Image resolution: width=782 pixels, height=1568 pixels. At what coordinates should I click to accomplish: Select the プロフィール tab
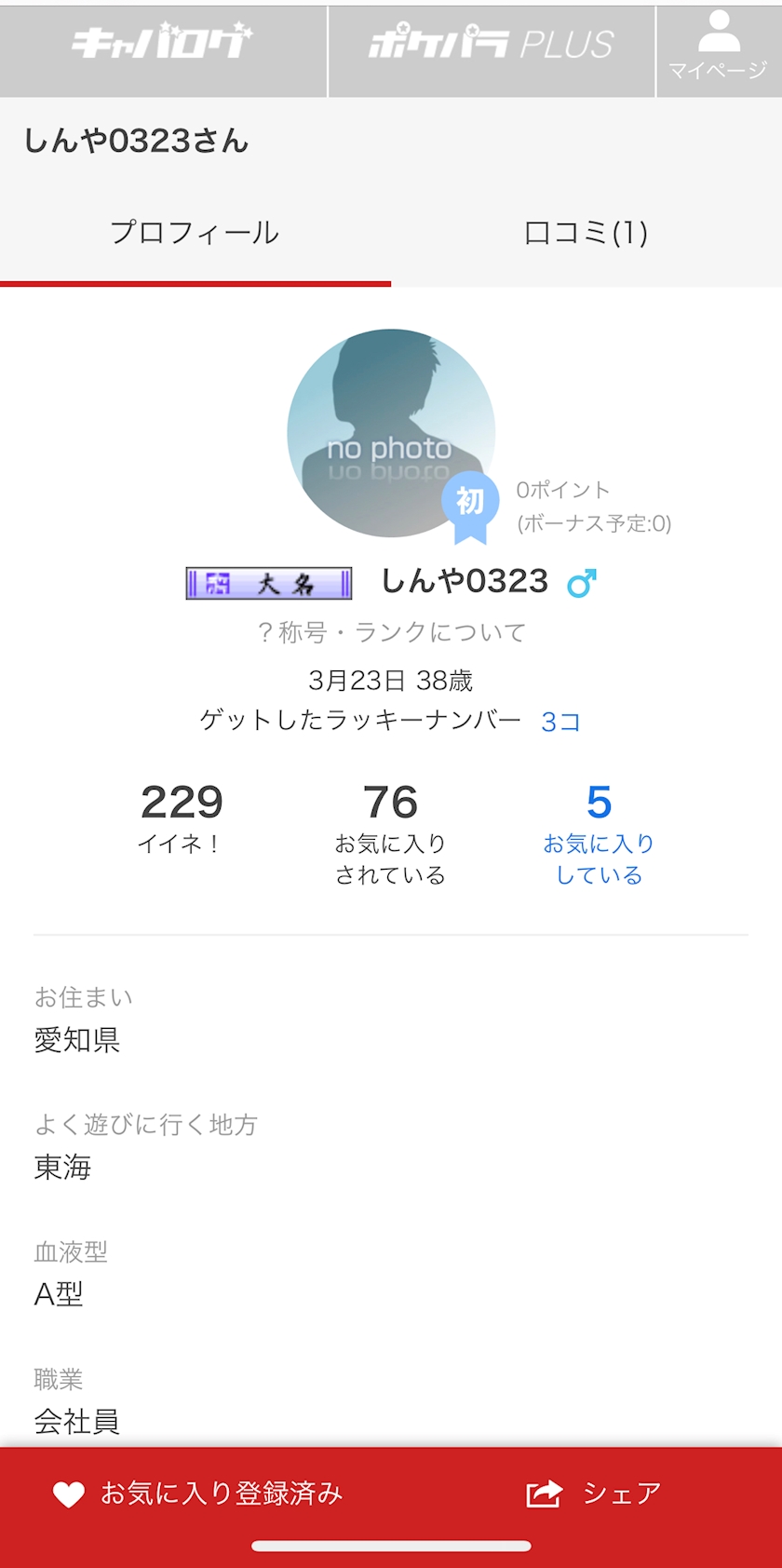point(195,233)
